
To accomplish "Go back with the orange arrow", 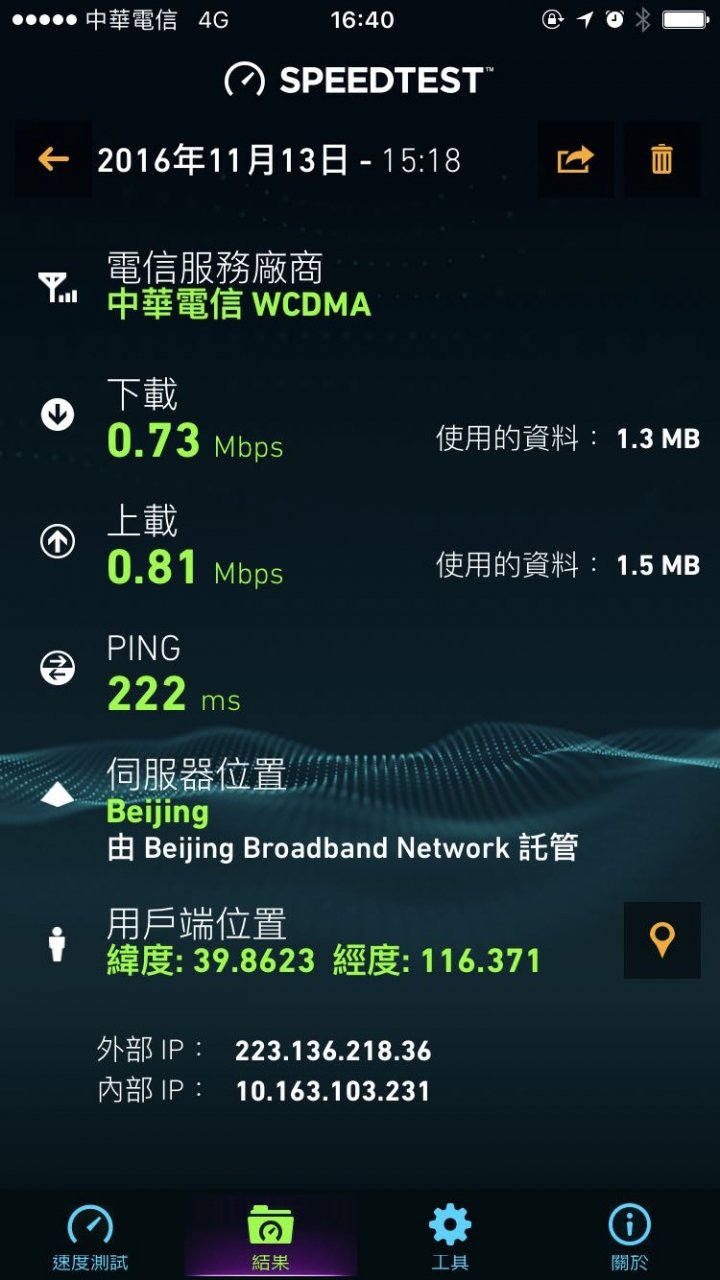I will click(53, 159).
